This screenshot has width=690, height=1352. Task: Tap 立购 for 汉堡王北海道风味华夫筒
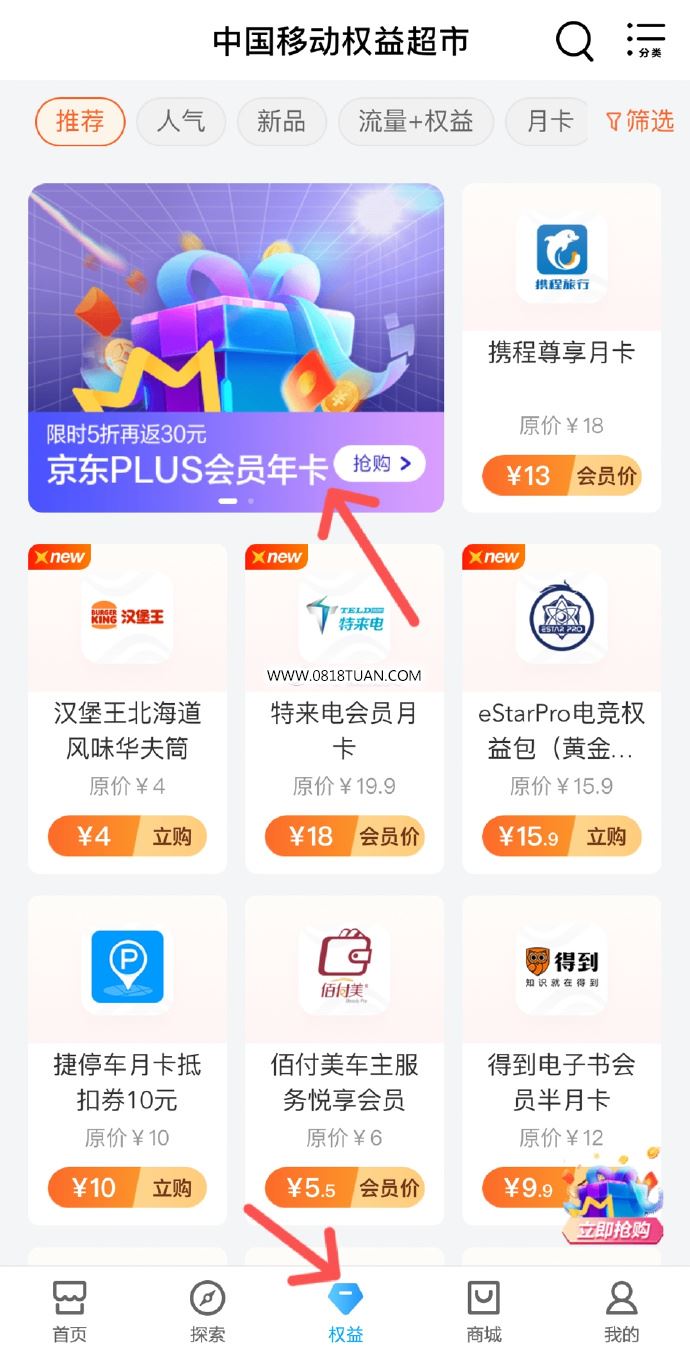pyautogui.click(x=127, y=836)
